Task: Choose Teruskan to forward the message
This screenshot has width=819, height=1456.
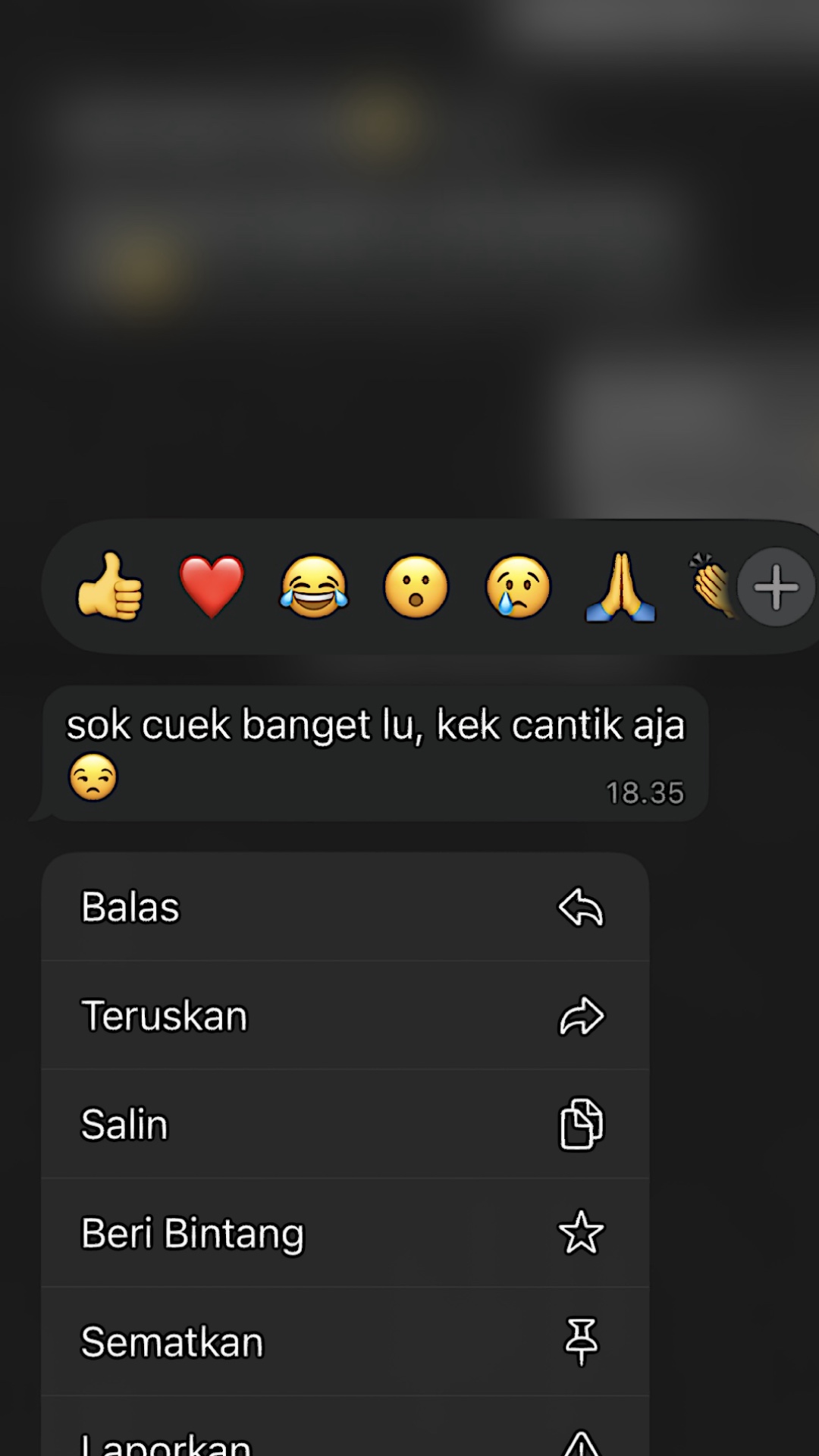Action: (345, 1015)
